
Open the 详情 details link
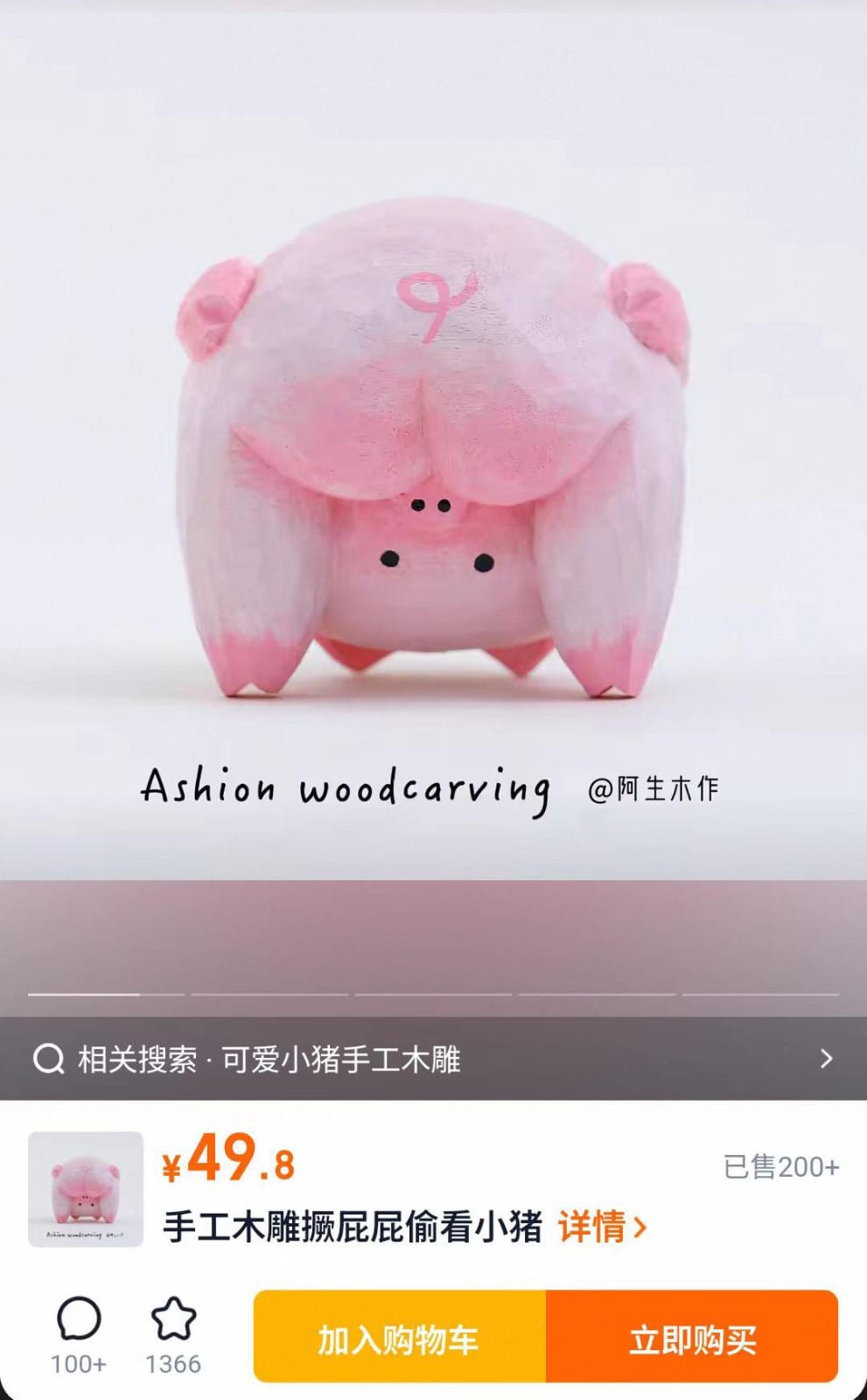point(602,1227)
